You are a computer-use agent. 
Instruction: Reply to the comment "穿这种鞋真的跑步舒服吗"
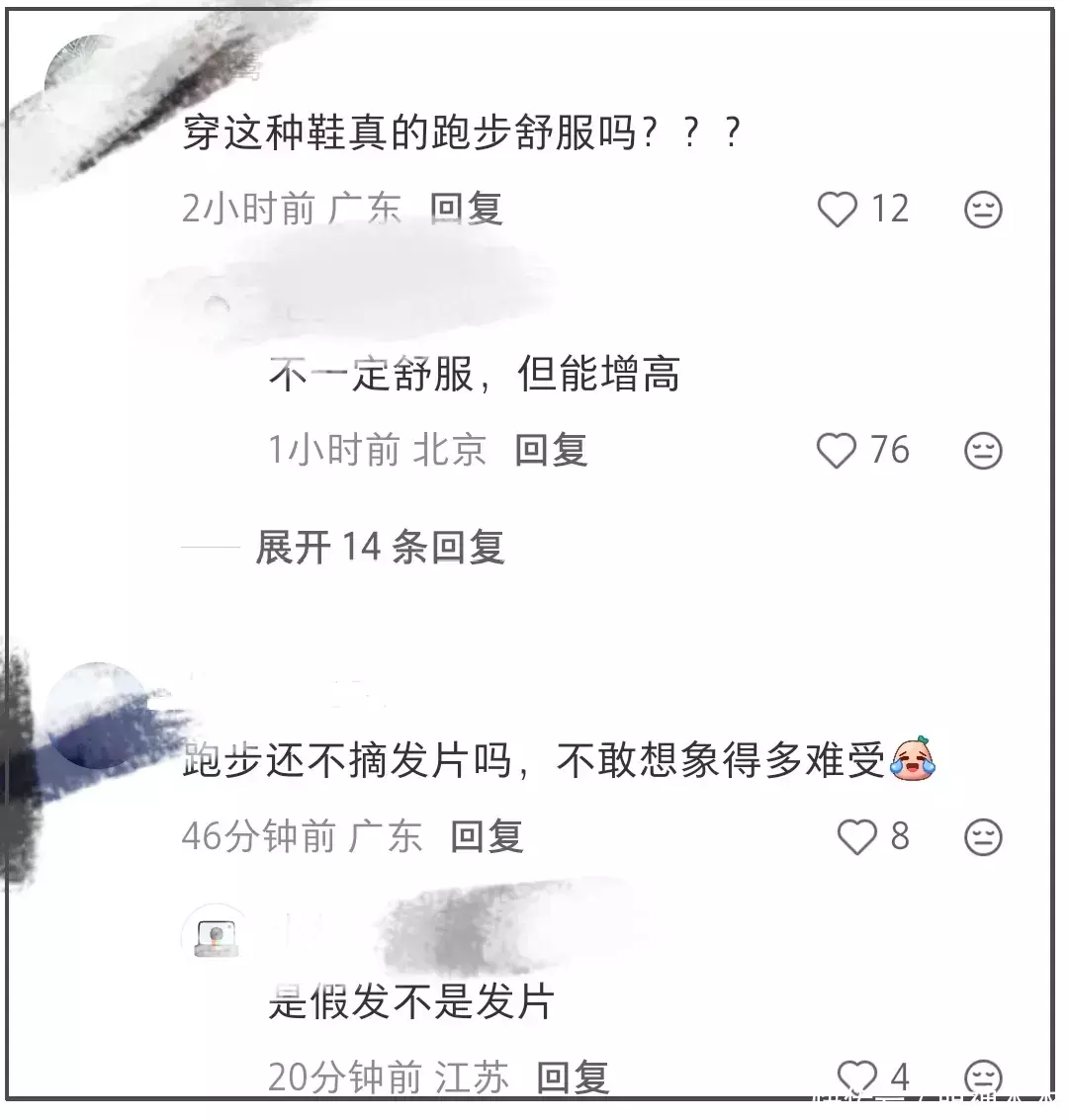point(466,209)
